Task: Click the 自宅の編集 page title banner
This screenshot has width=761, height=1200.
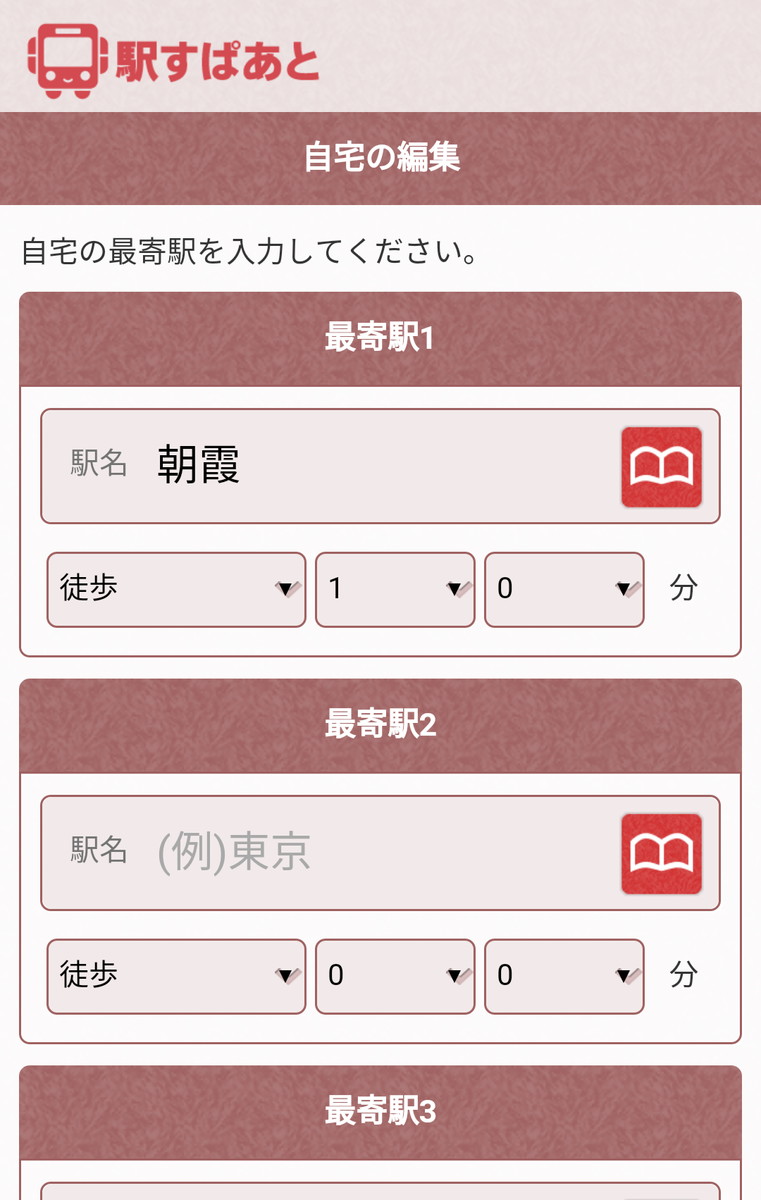Action: (380, 157)
